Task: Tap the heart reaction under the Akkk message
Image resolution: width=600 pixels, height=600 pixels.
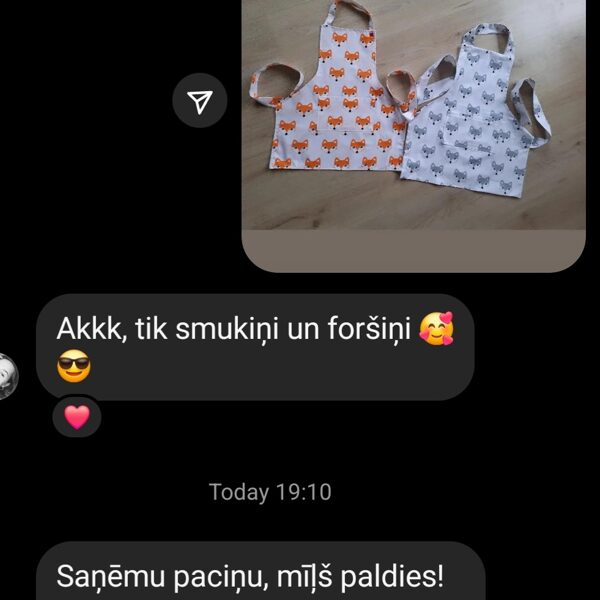Action: [x=77, y=416]
